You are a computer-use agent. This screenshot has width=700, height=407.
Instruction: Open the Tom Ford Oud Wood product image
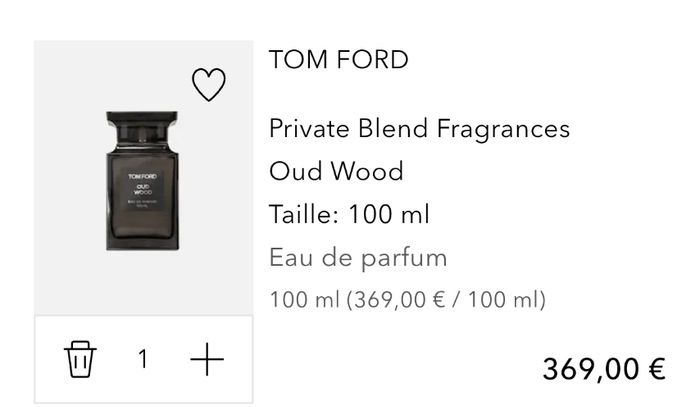142,182
